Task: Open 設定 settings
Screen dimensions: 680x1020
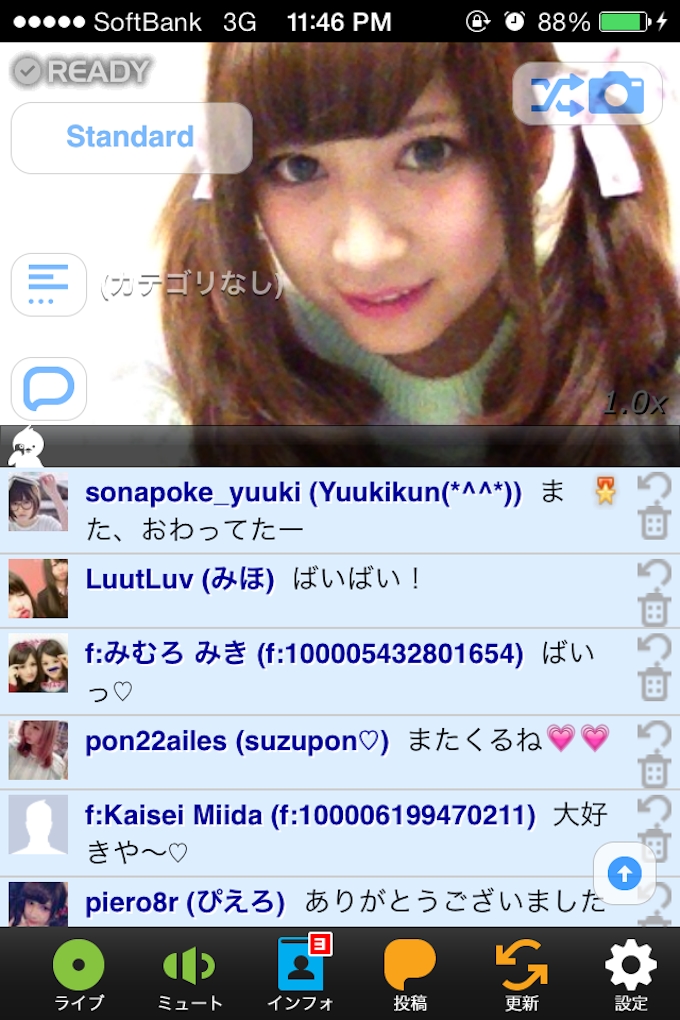Action: tap(631, 975)
